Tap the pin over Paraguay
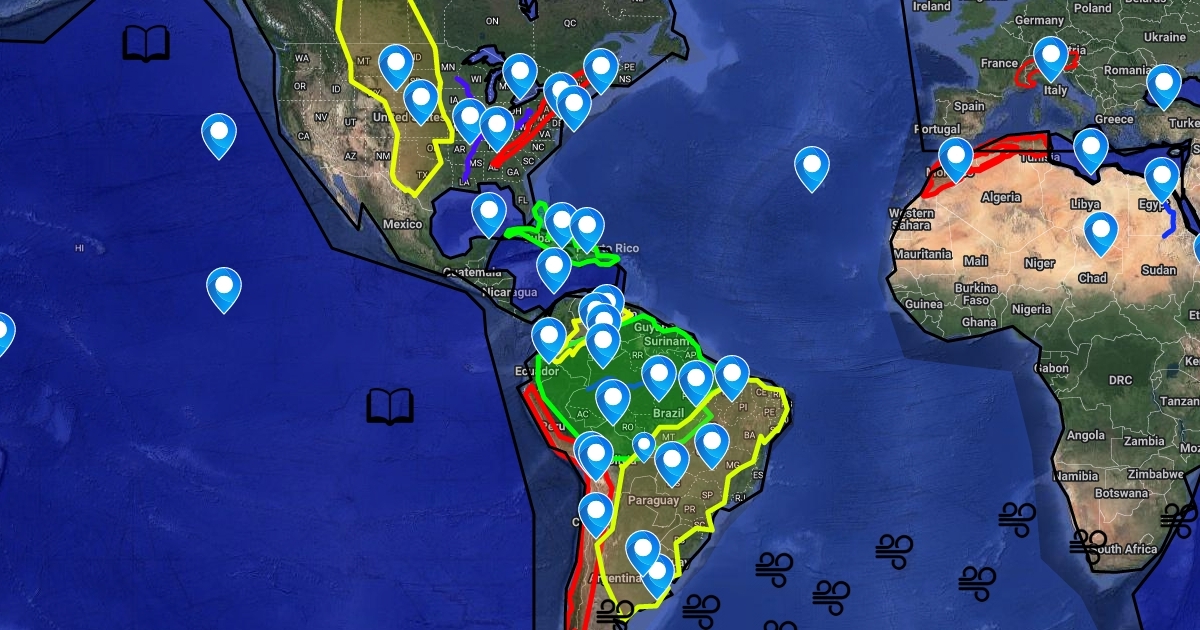The width and height of the screenshot is (1200, 630). click(x=672, y=463)
